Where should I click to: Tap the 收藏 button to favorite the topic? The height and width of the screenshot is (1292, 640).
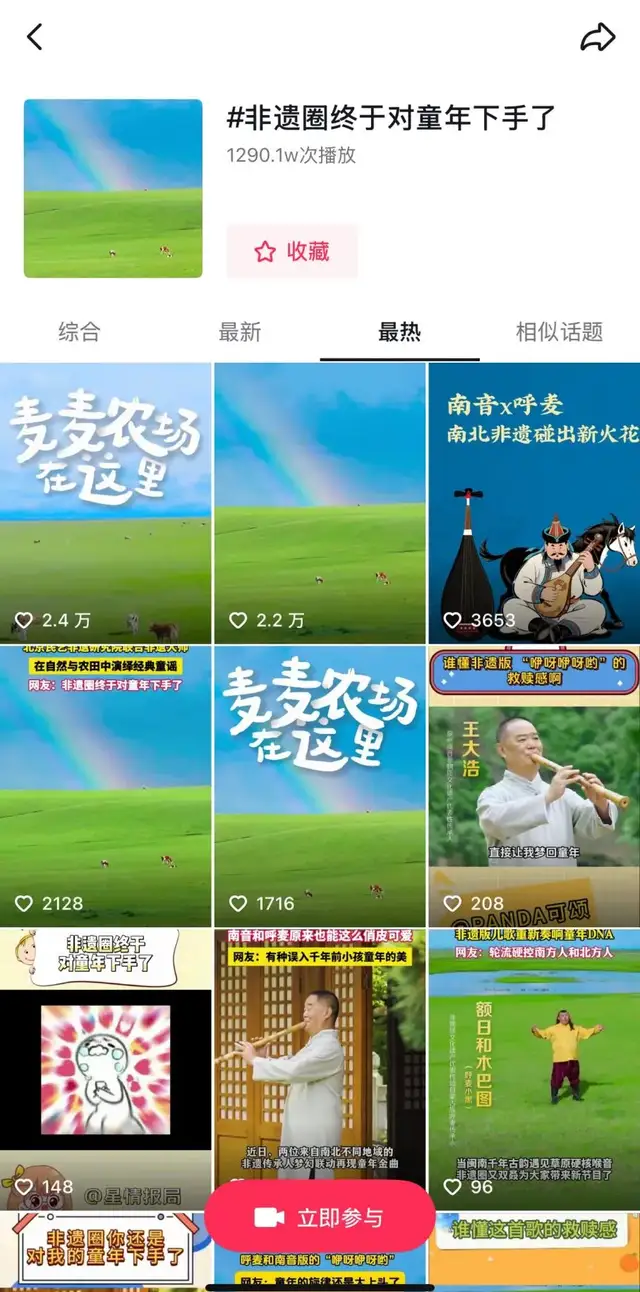(291, 252)
